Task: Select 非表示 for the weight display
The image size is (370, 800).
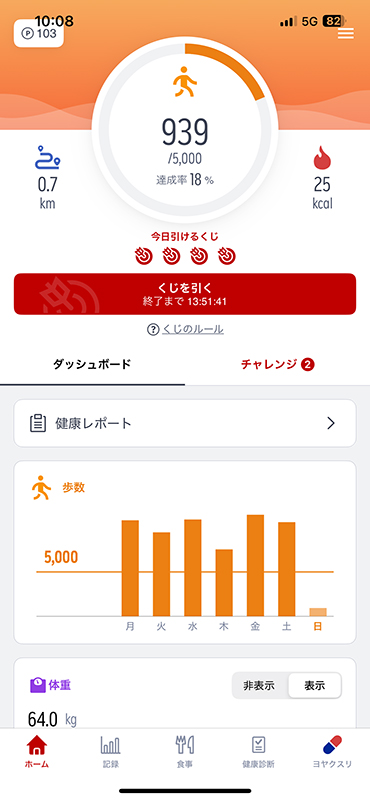Action: point(259,686)
